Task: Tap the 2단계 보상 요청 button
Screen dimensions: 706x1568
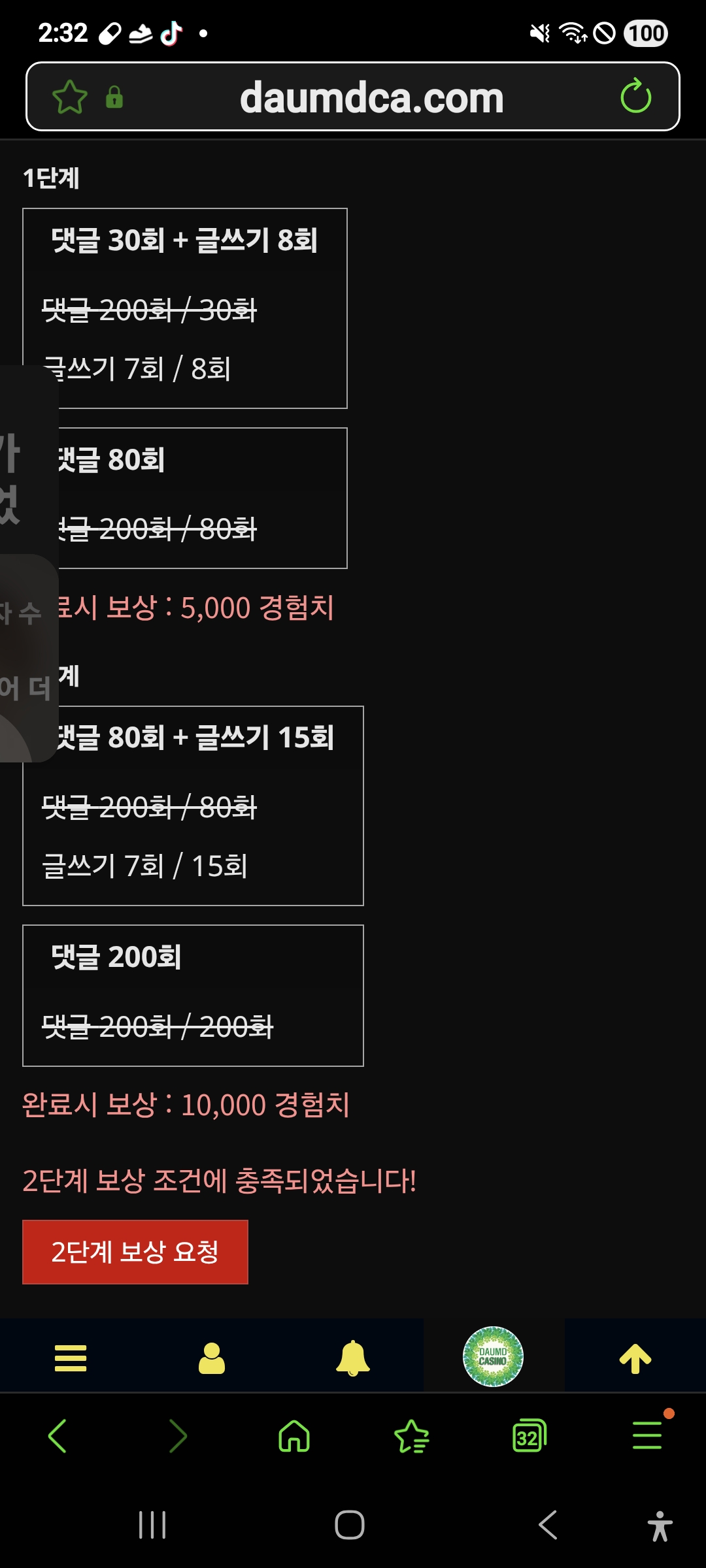Action: (135, 1252)
